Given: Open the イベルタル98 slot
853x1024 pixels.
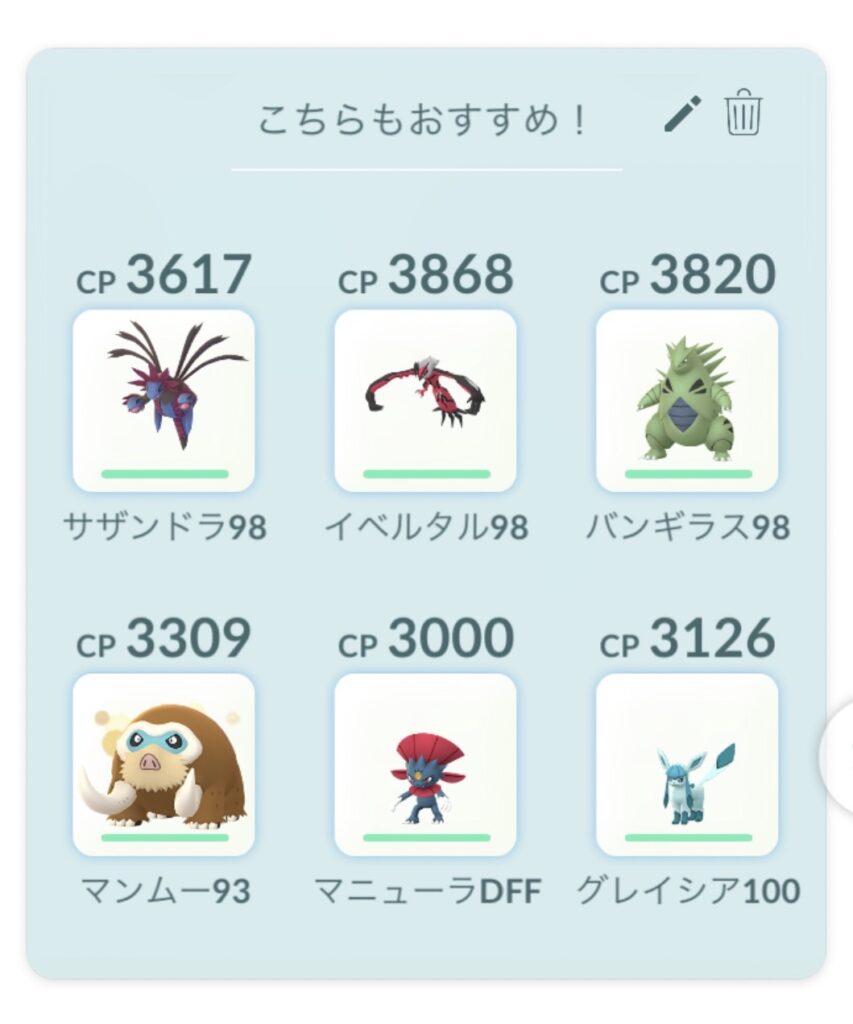Looking at the screenshot, I should (x=425, y=400).
